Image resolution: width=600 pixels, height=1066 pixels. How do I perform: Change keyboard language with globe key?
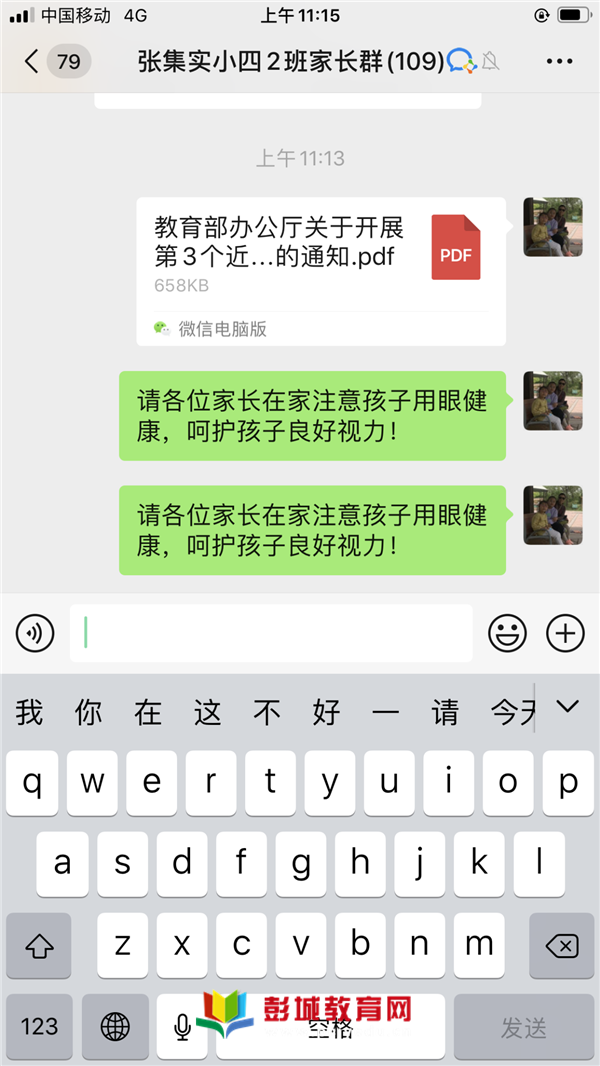coord(115,1026)
